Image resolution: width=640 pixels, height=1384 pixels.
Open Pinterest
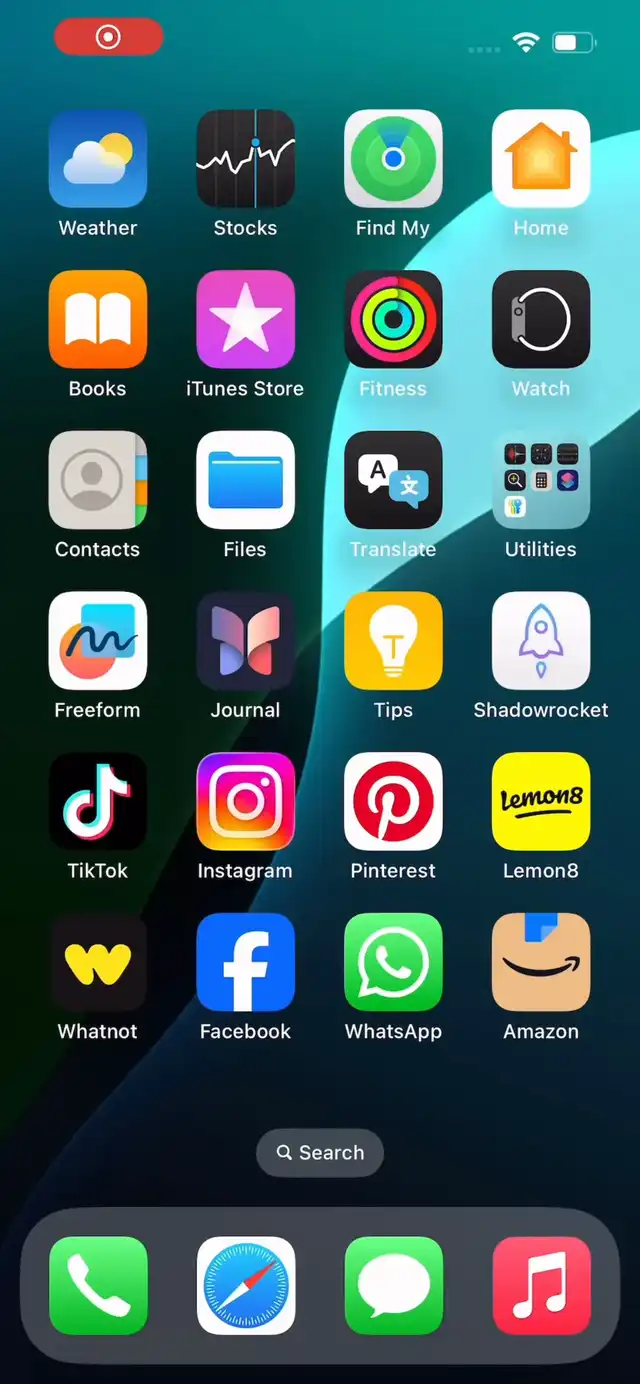pyautogui.click(x=393, y=802)
